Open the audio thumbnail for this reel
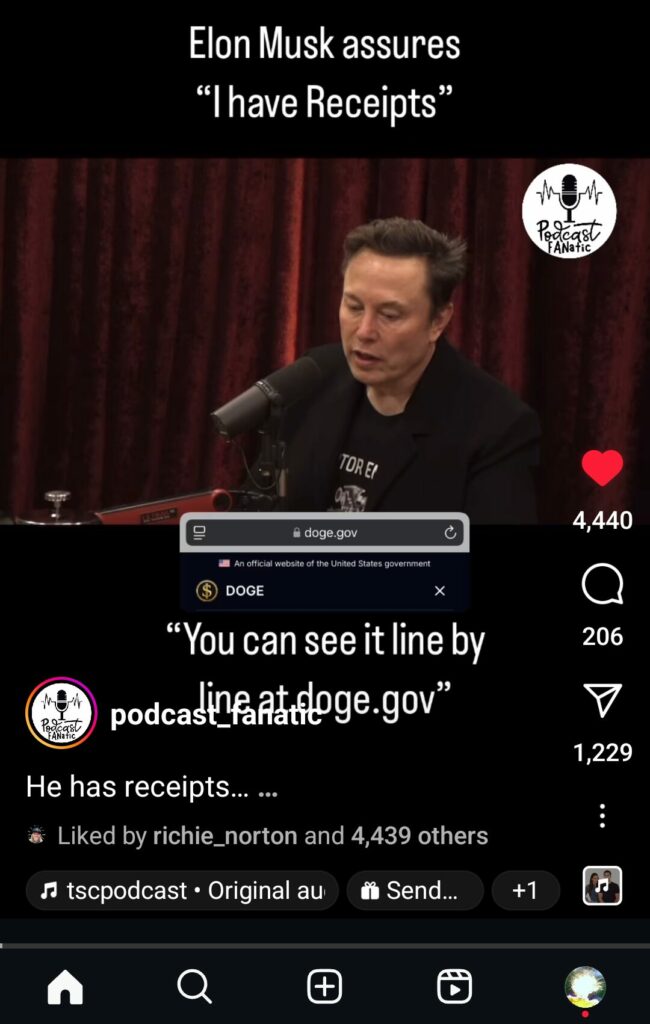650x1024 pixels. [602, 886]
